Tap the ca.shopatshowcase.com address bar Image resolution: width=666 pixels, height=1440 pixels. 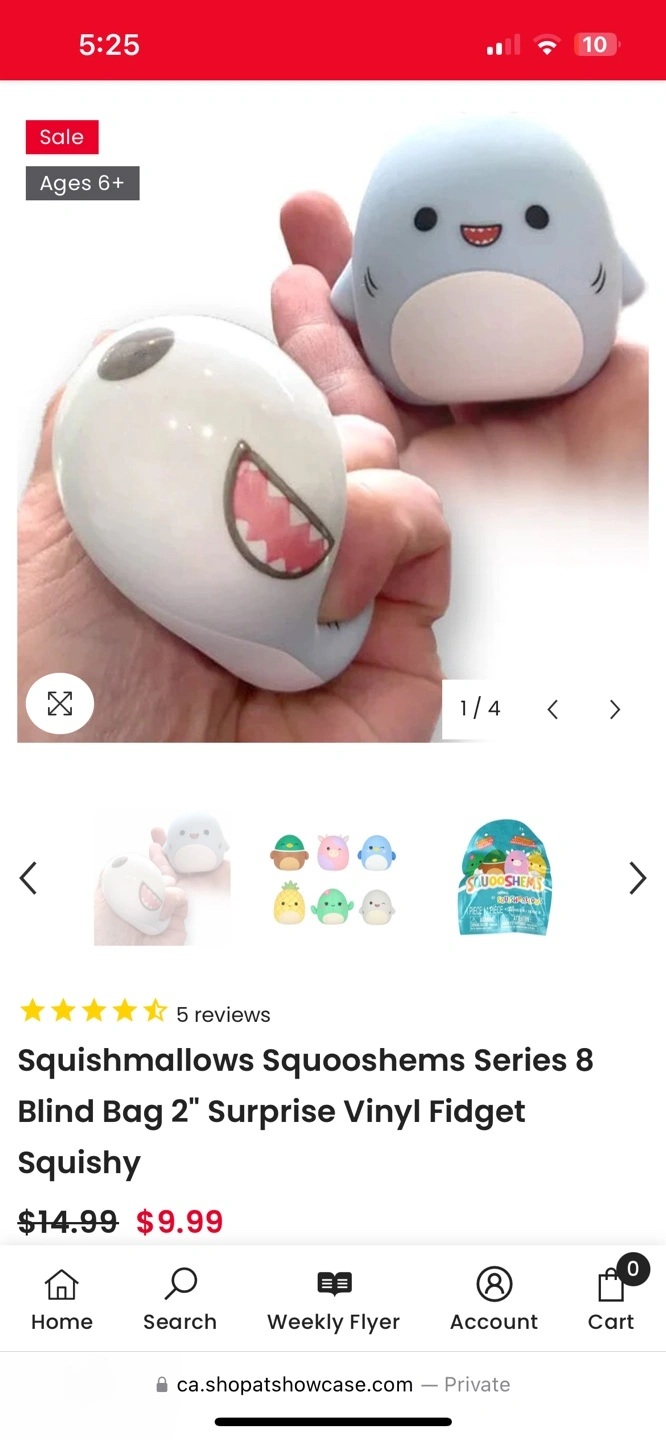[x=333, y=1384]
